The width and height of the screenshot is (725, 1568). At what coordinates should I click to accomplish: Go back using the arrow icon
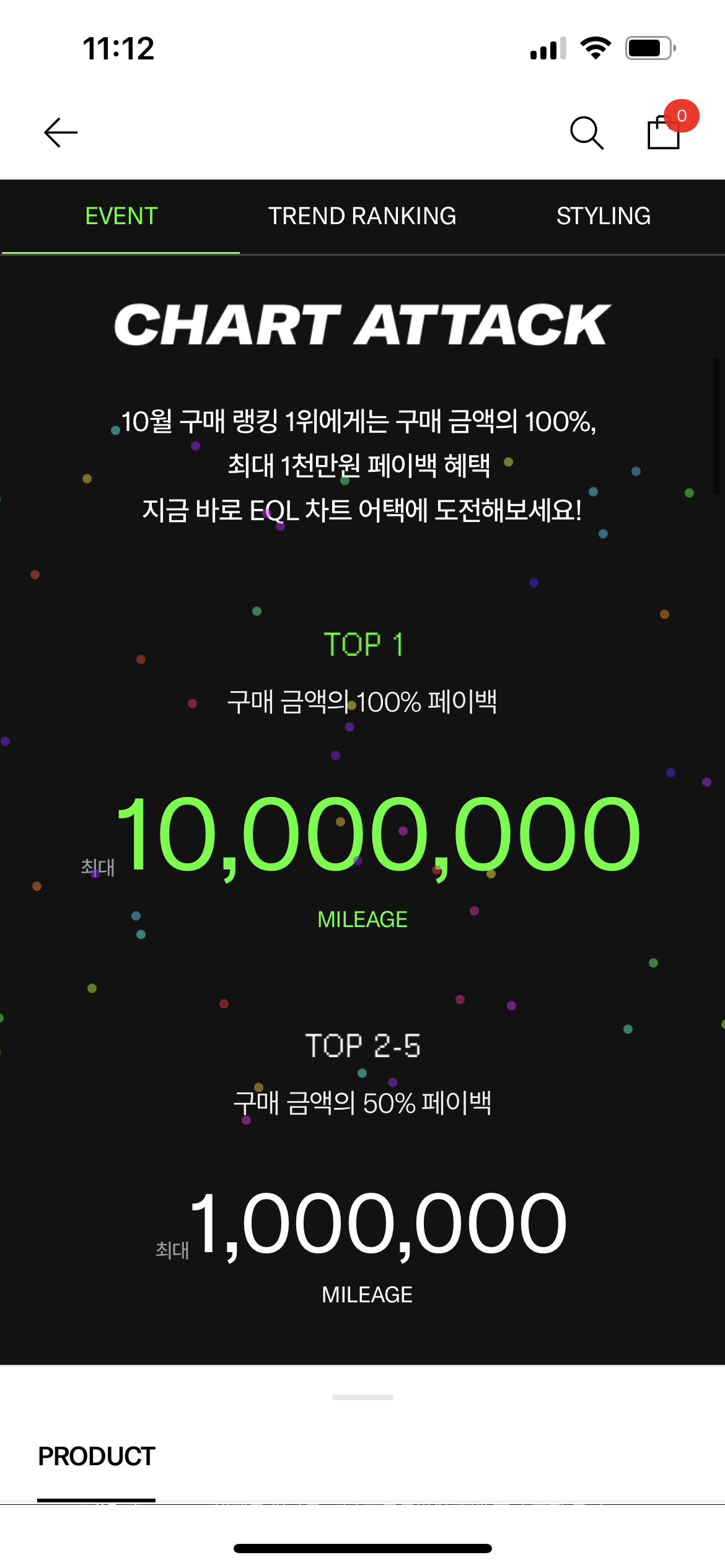coord(61,133)
